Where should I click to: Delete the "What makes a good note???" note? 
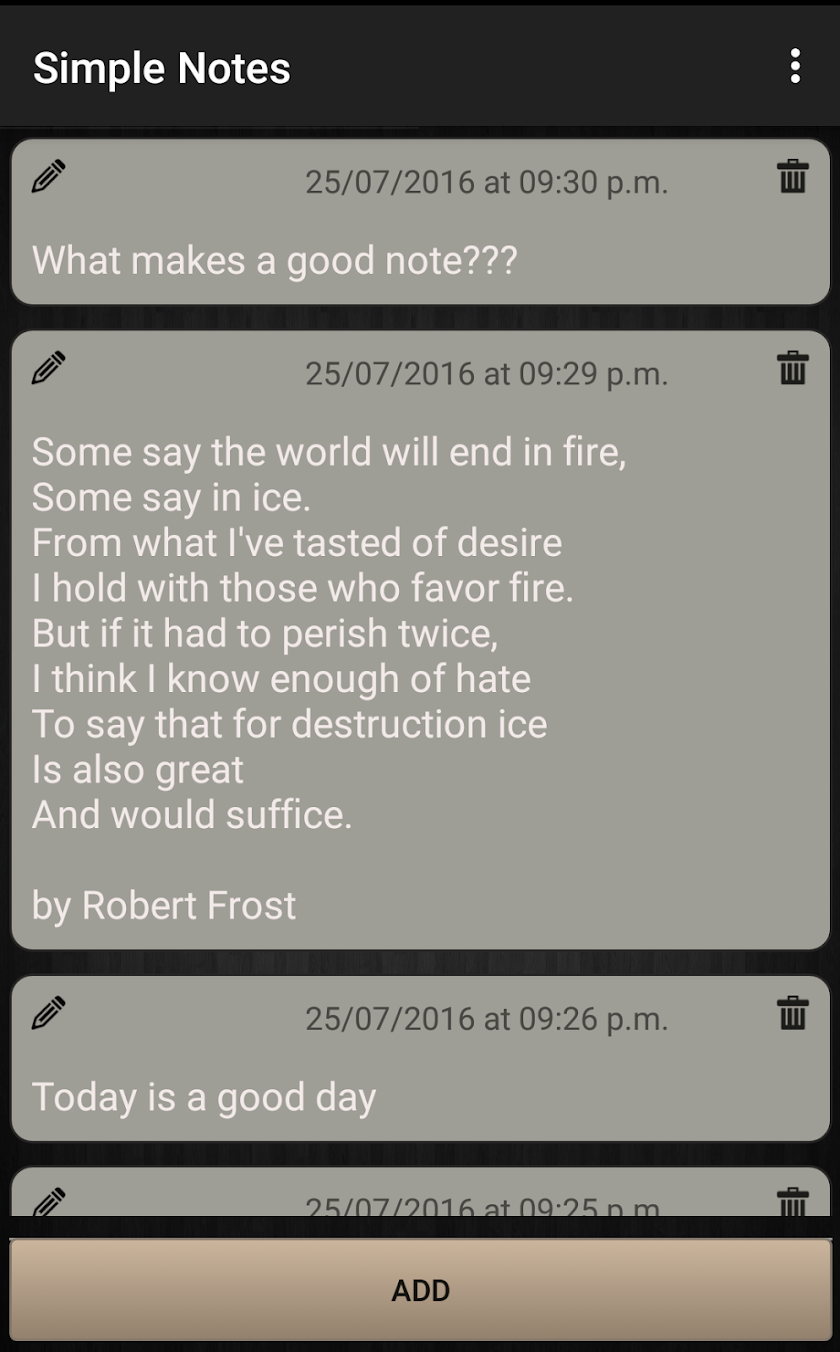pyautogui.click(x=792, y=176)
